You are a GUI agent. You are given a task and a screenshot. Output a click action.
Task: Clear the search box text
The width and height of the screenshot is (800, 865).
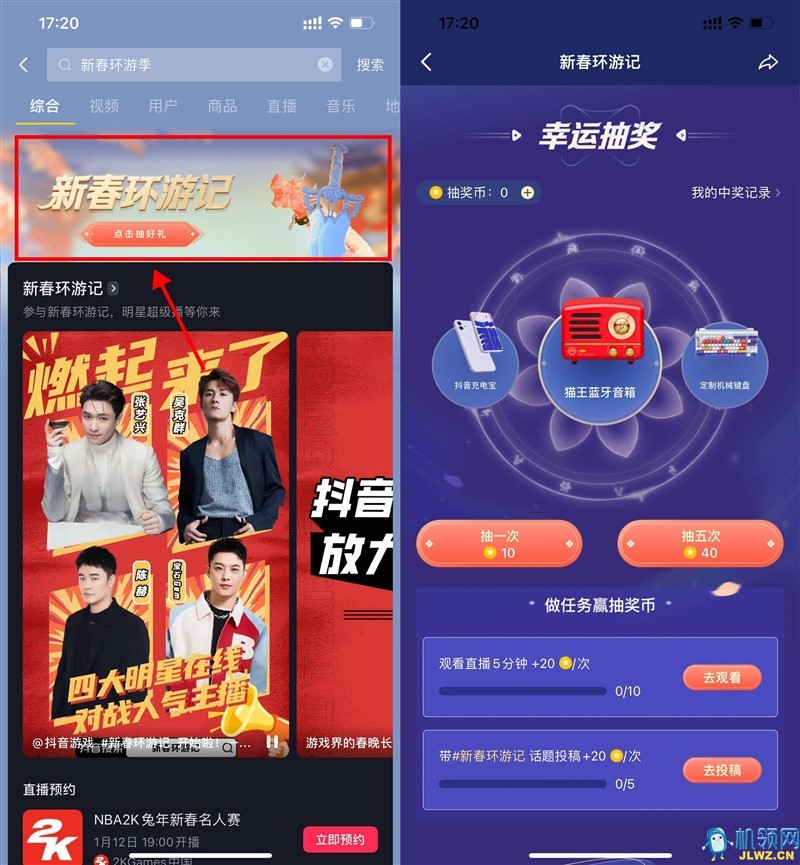click(325, 64)
